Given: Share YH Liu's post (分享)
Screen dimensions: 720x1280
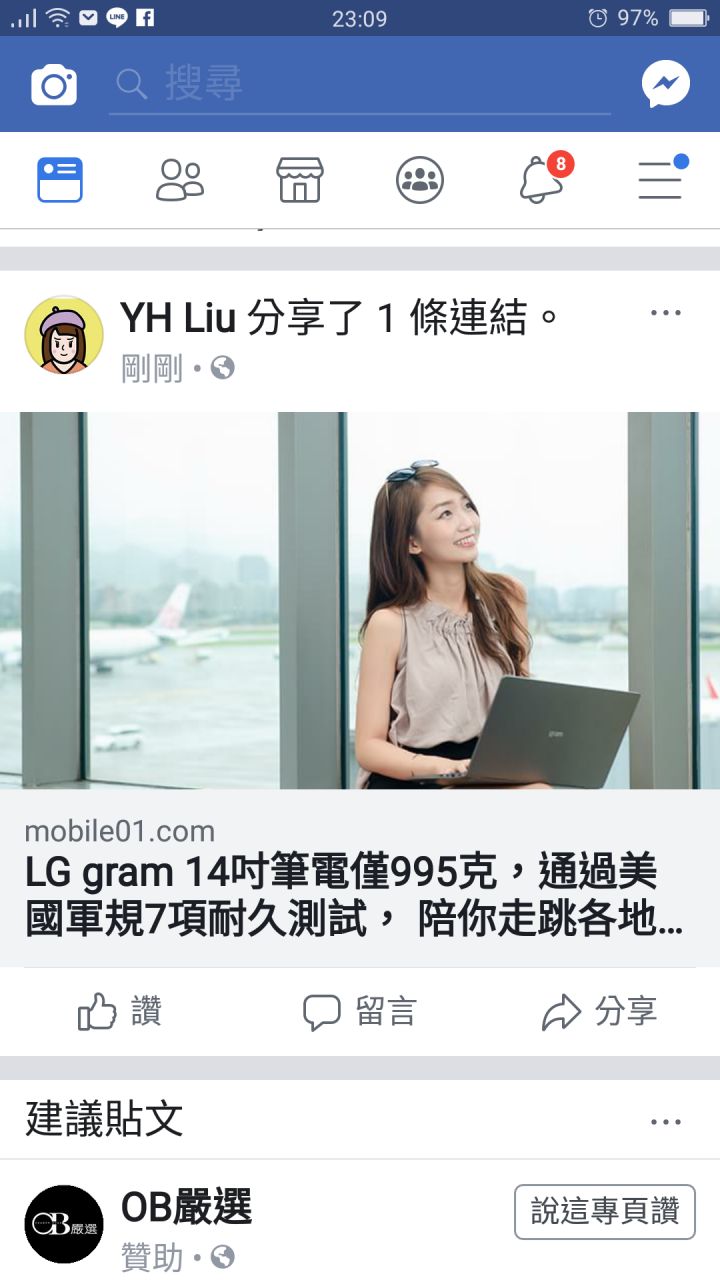Looking at the screenshot, I should (600, 1012).
